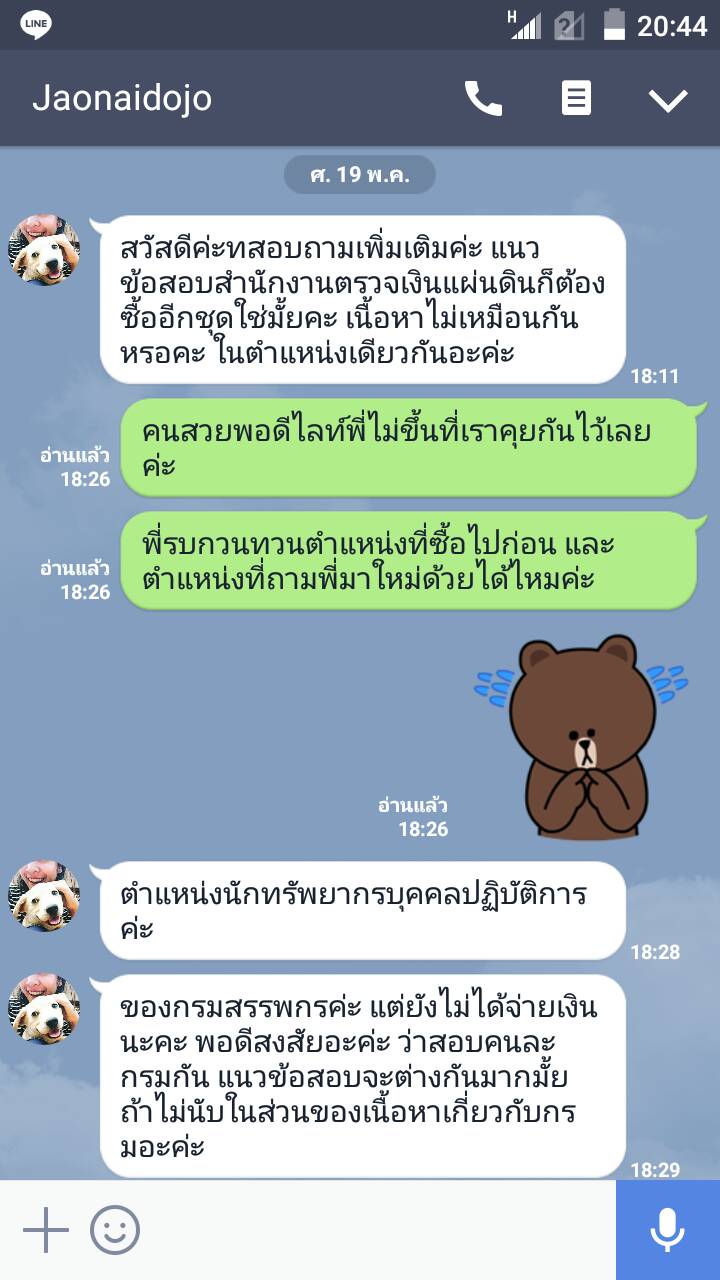The width and height of the screenshot is (720, 1280).
Task: Start a voice call with Jaonaidojo
Action: [483, 98]
